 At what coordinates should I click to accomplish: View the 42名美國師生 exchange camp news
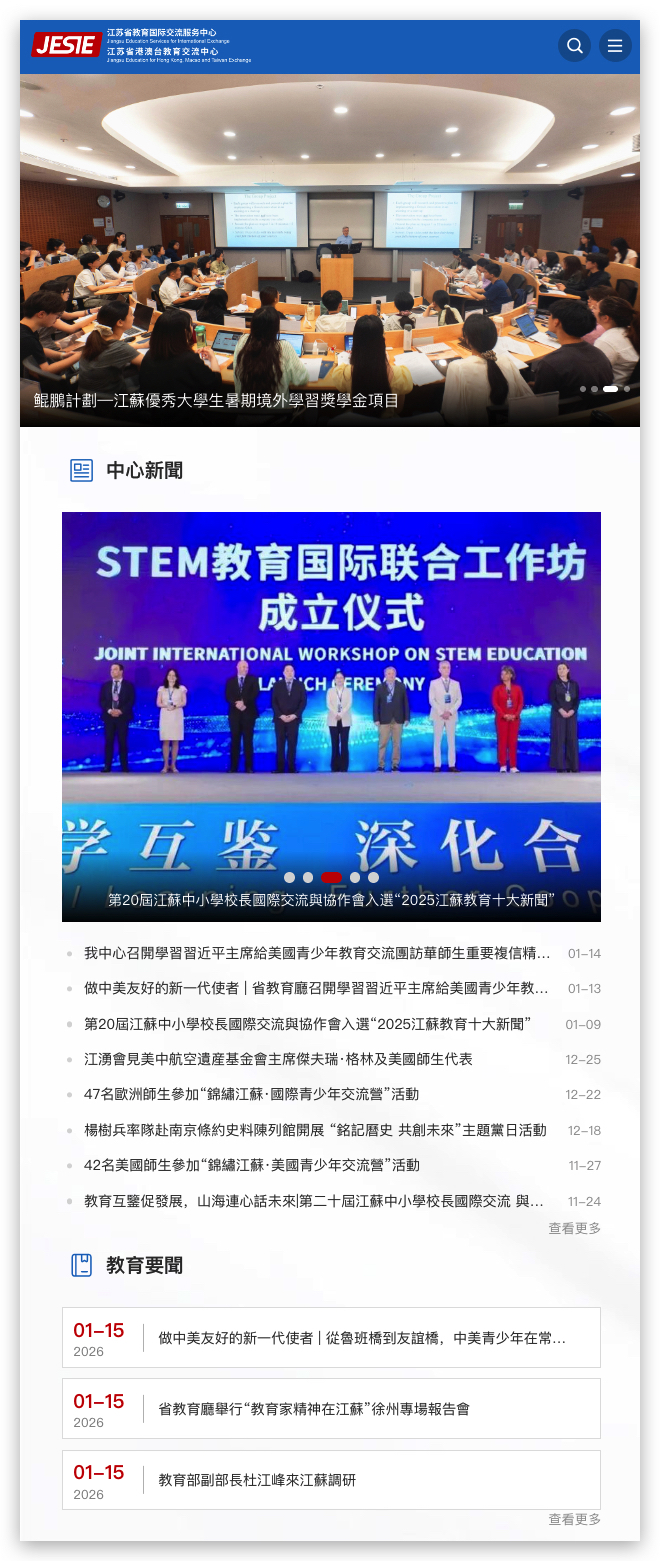pos(251,1165)
